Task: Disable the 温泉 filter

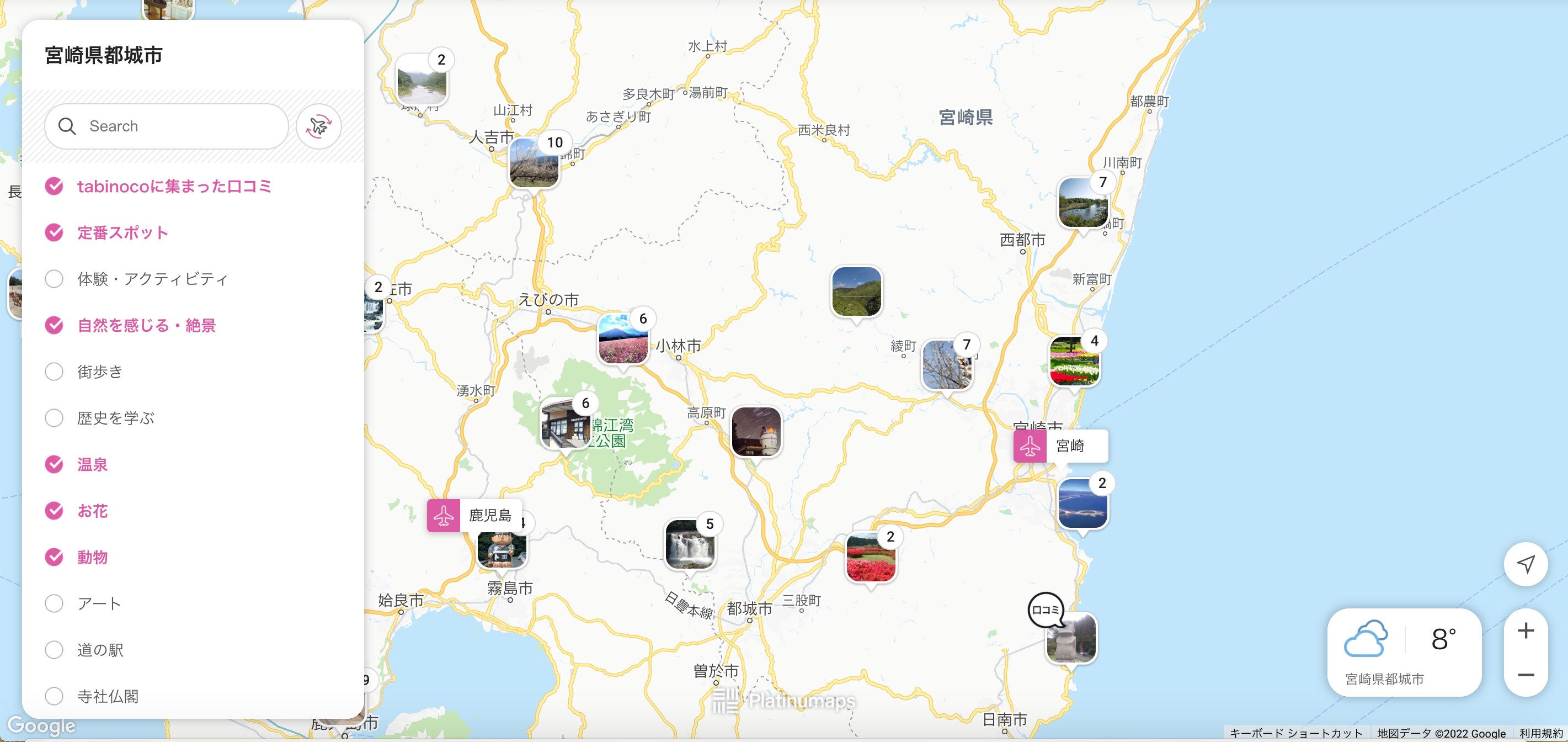Action: click(x=54, y=464)
